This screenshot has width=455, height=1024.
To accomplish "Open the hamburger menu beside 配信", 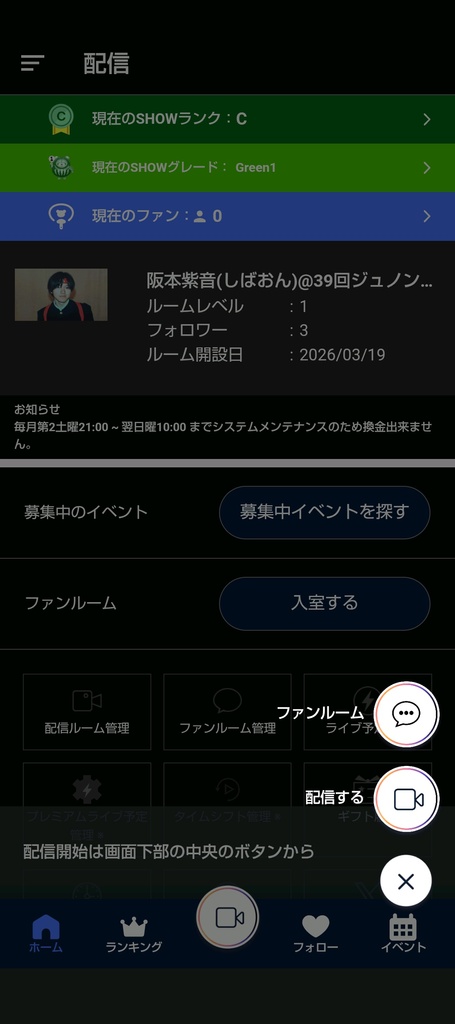I will [x=32, y=63].
